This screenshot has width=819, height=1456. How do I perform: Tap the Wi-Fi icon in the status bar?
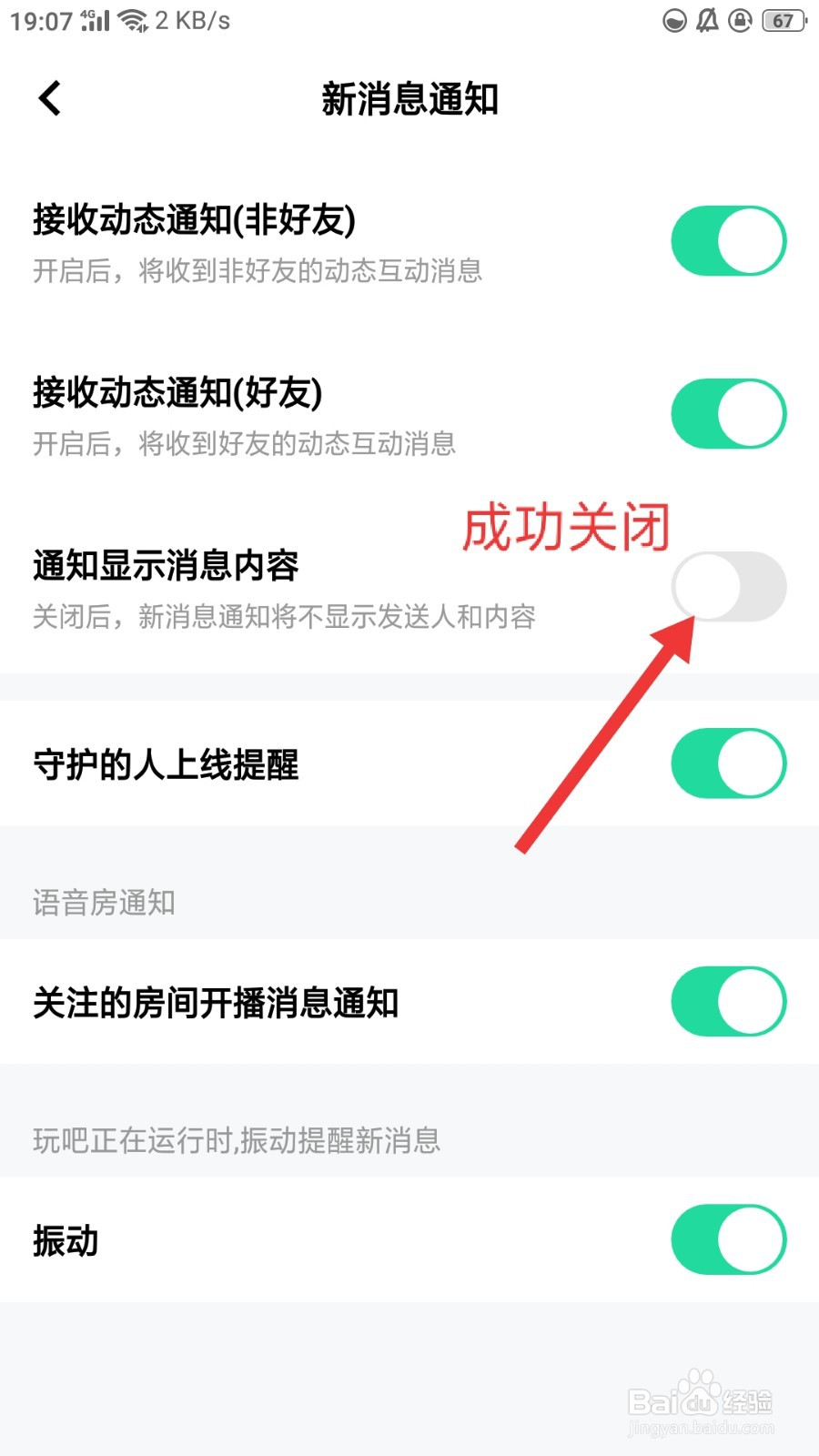(x=130, y=20)
